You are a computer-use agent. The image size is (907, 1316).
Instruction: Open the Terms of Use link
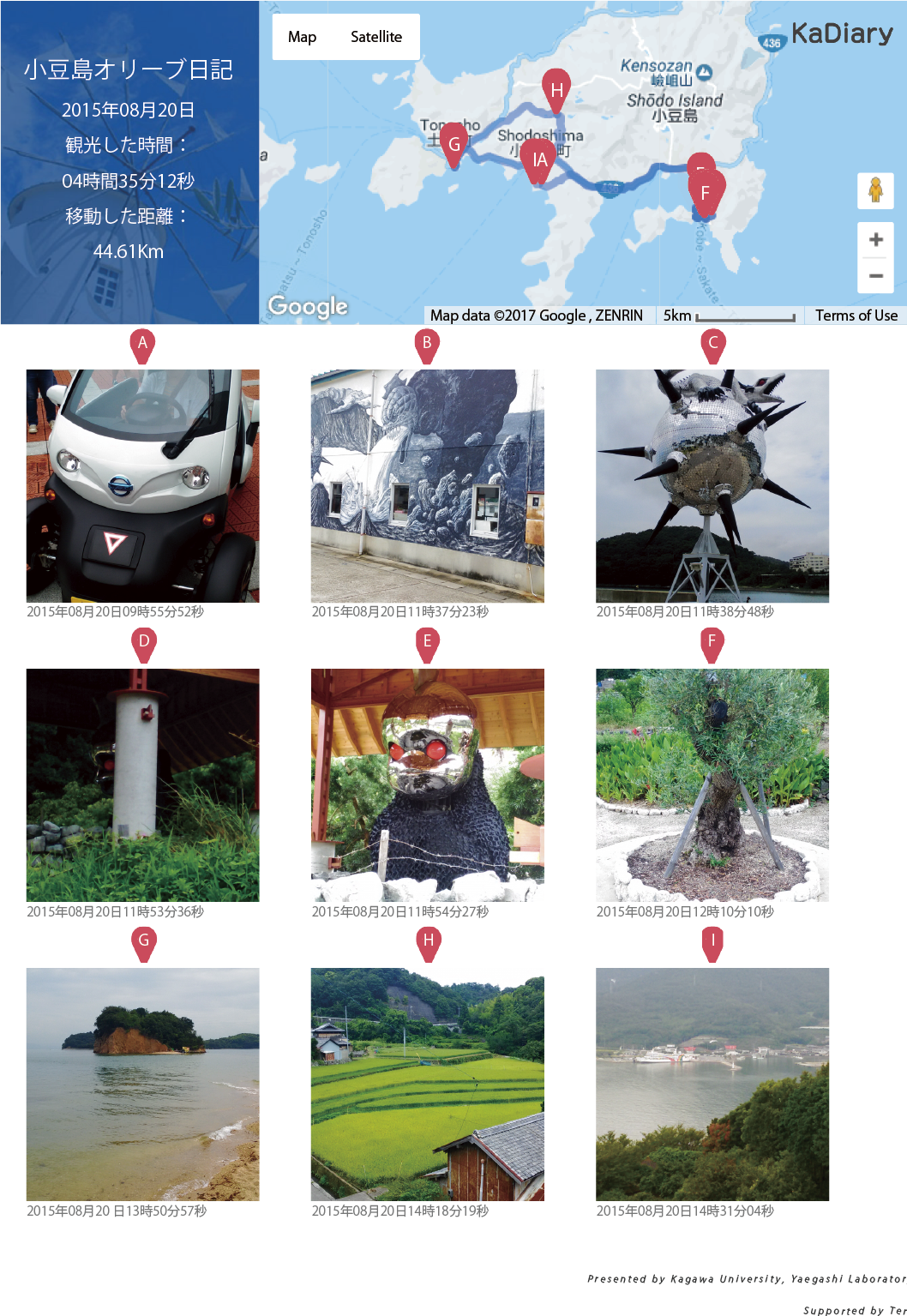tap(856, 315)
